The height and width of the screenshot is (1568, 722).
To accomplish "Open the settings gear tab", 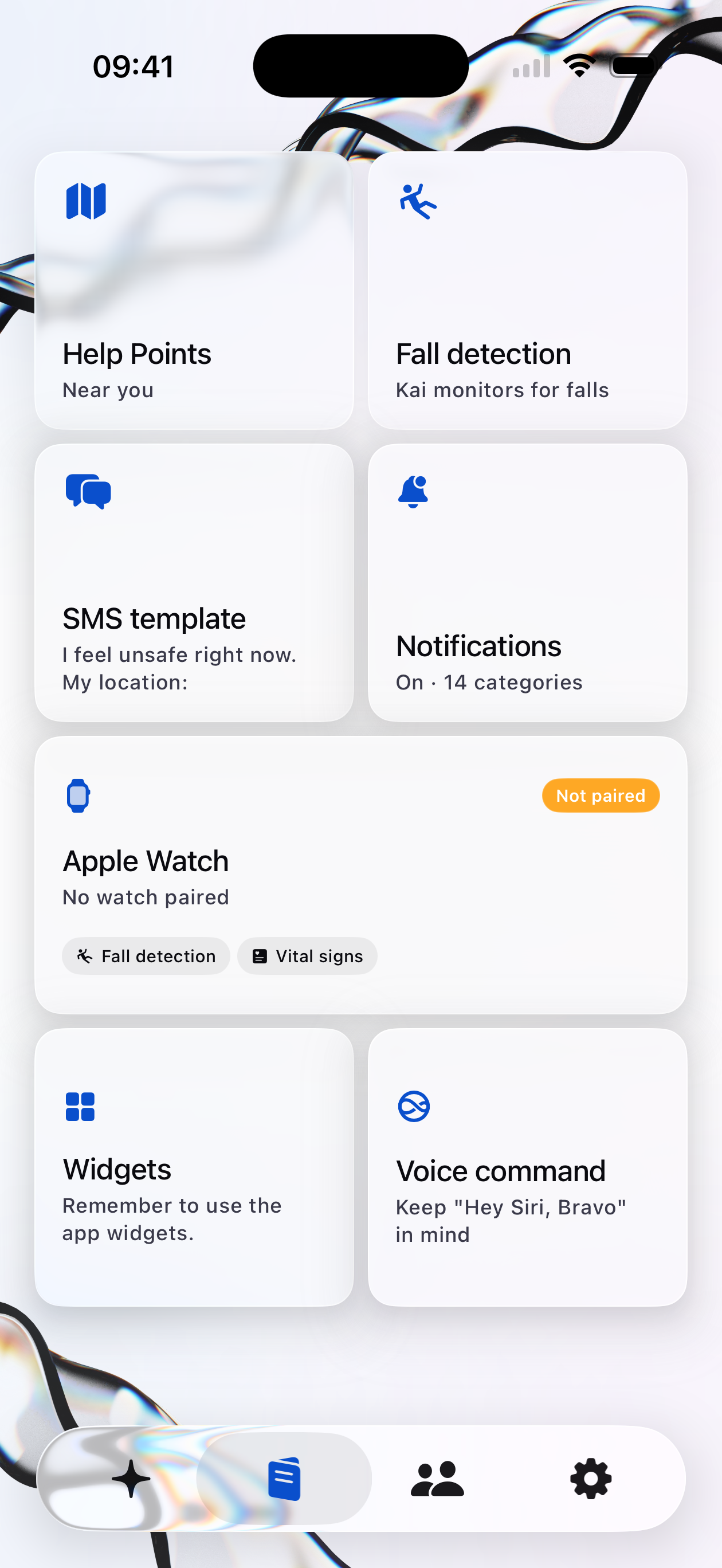I will (x=590, y=1479).
